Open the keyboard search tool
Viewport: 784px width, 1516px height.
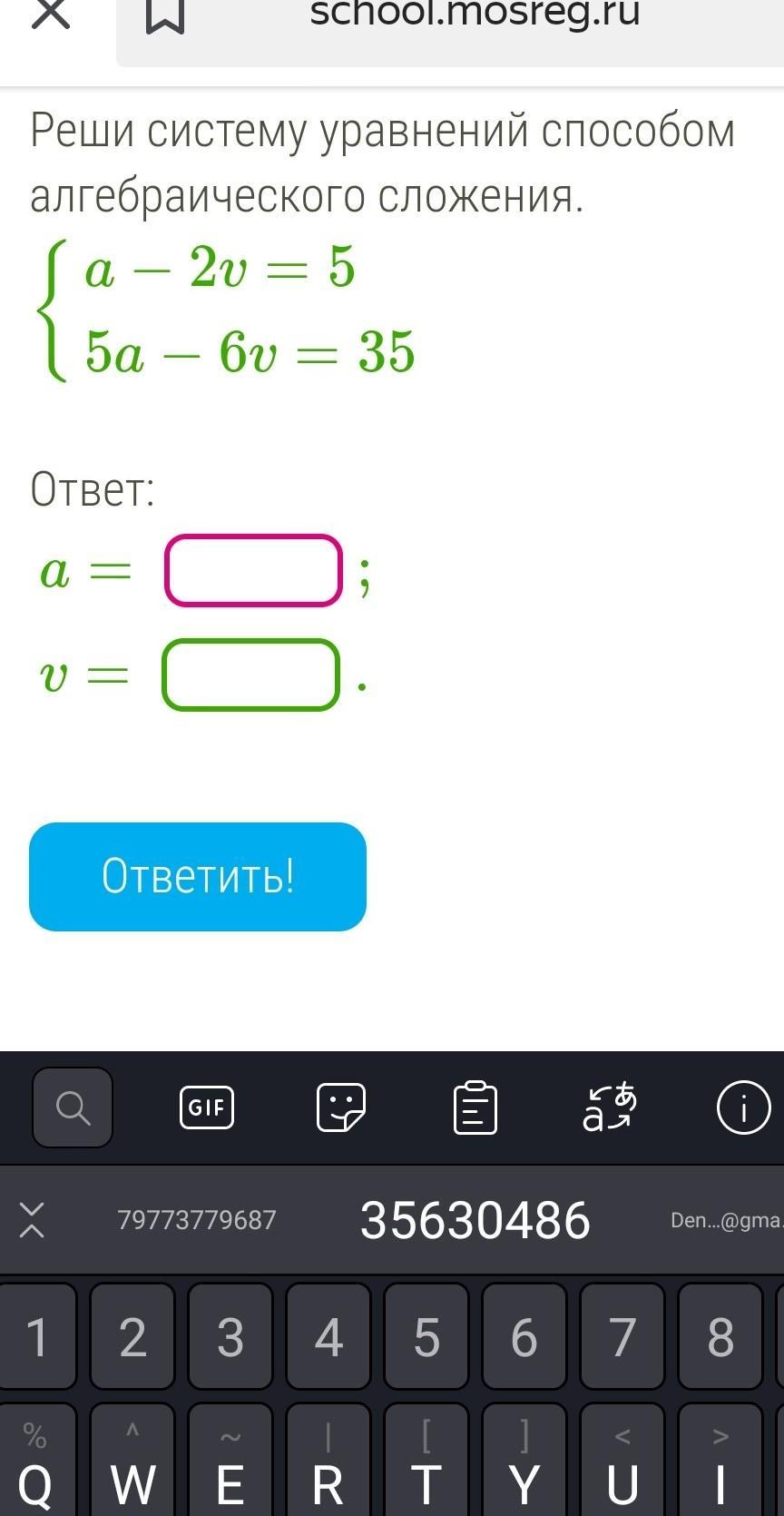(x=73, y=1107)
